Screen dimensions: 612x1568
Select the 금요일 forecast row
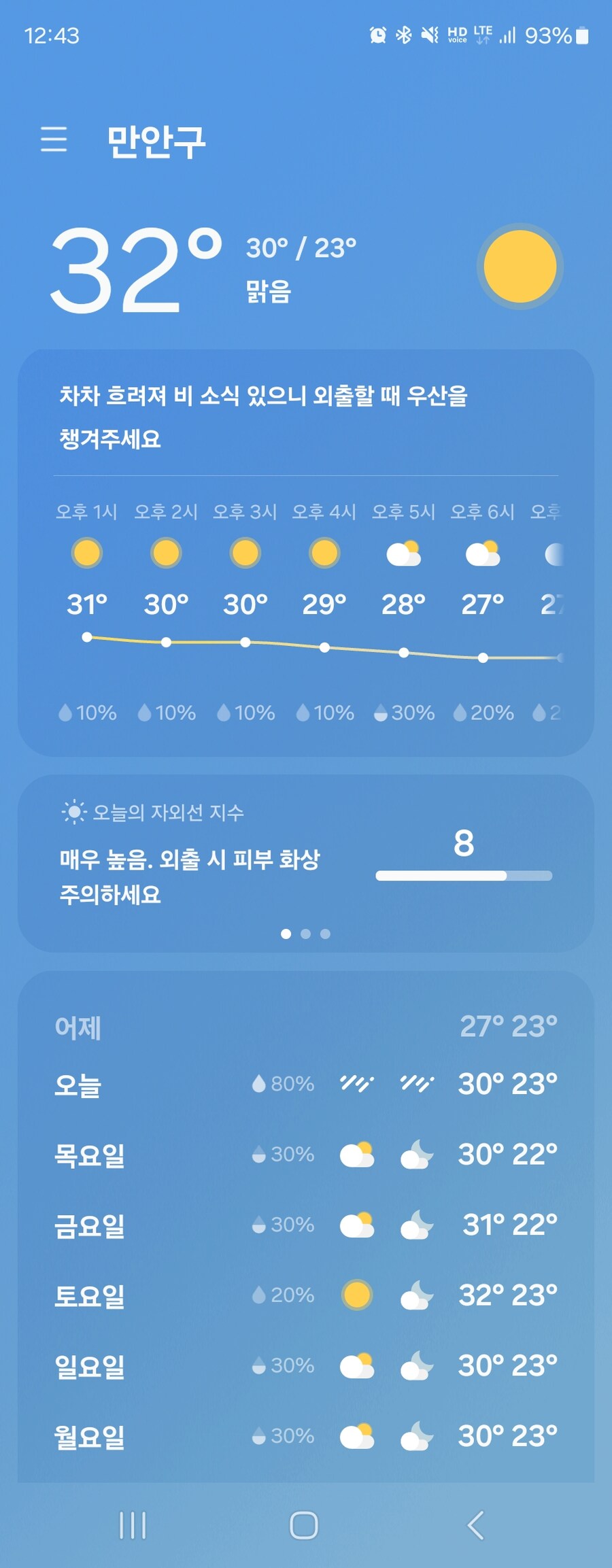pyautogui.click(x=306, y=1224)
